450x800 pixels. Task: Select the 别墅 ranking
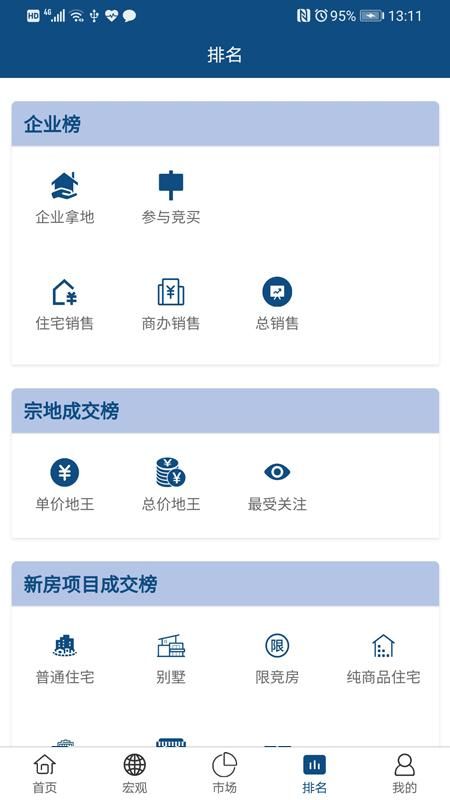pyautogui.click(x=171, y=659)
